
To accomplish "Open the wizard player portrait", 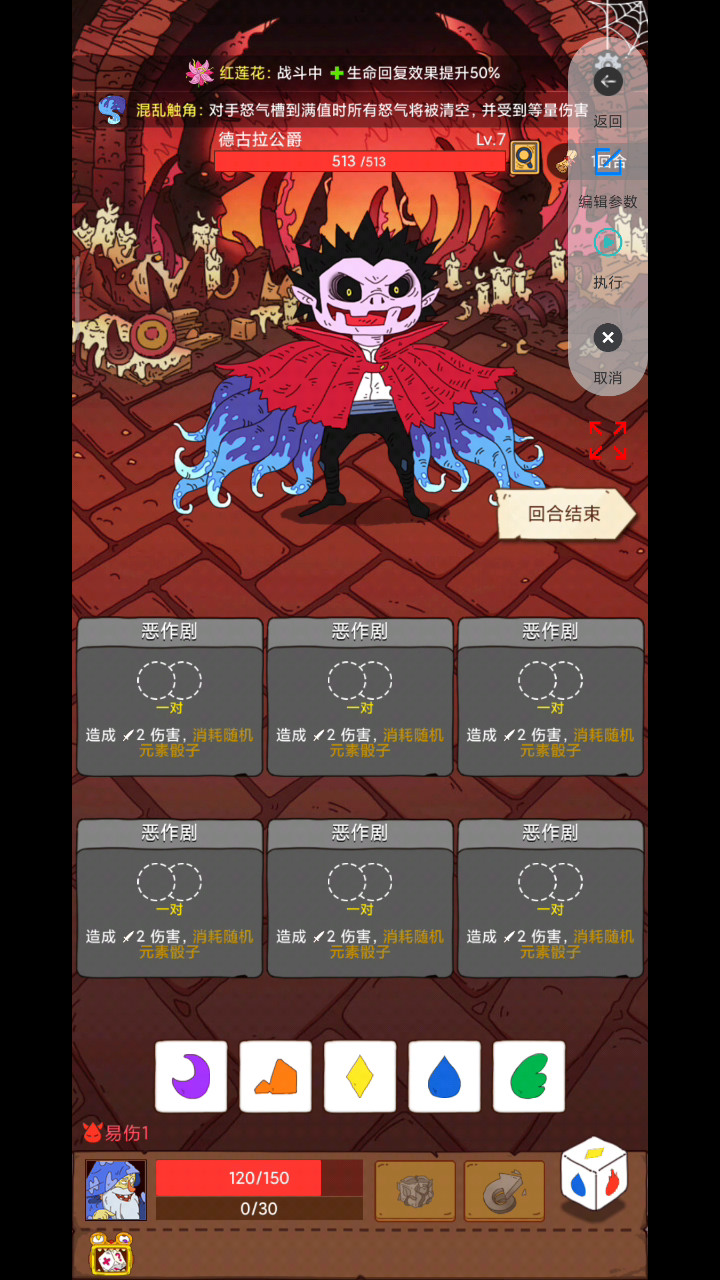I will click(x=116, y=1190).
